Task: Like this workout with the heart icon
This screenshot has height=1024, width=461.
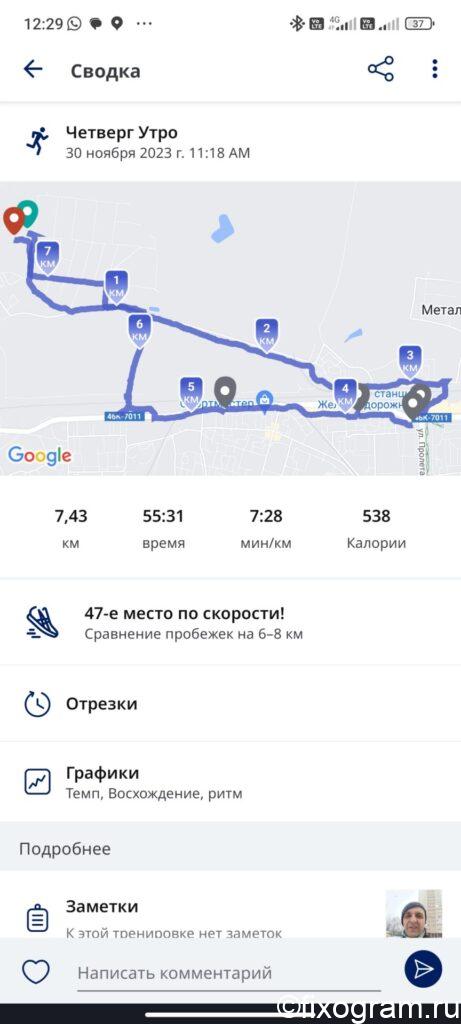Action: pyautogui.click(x=36, y=971)
